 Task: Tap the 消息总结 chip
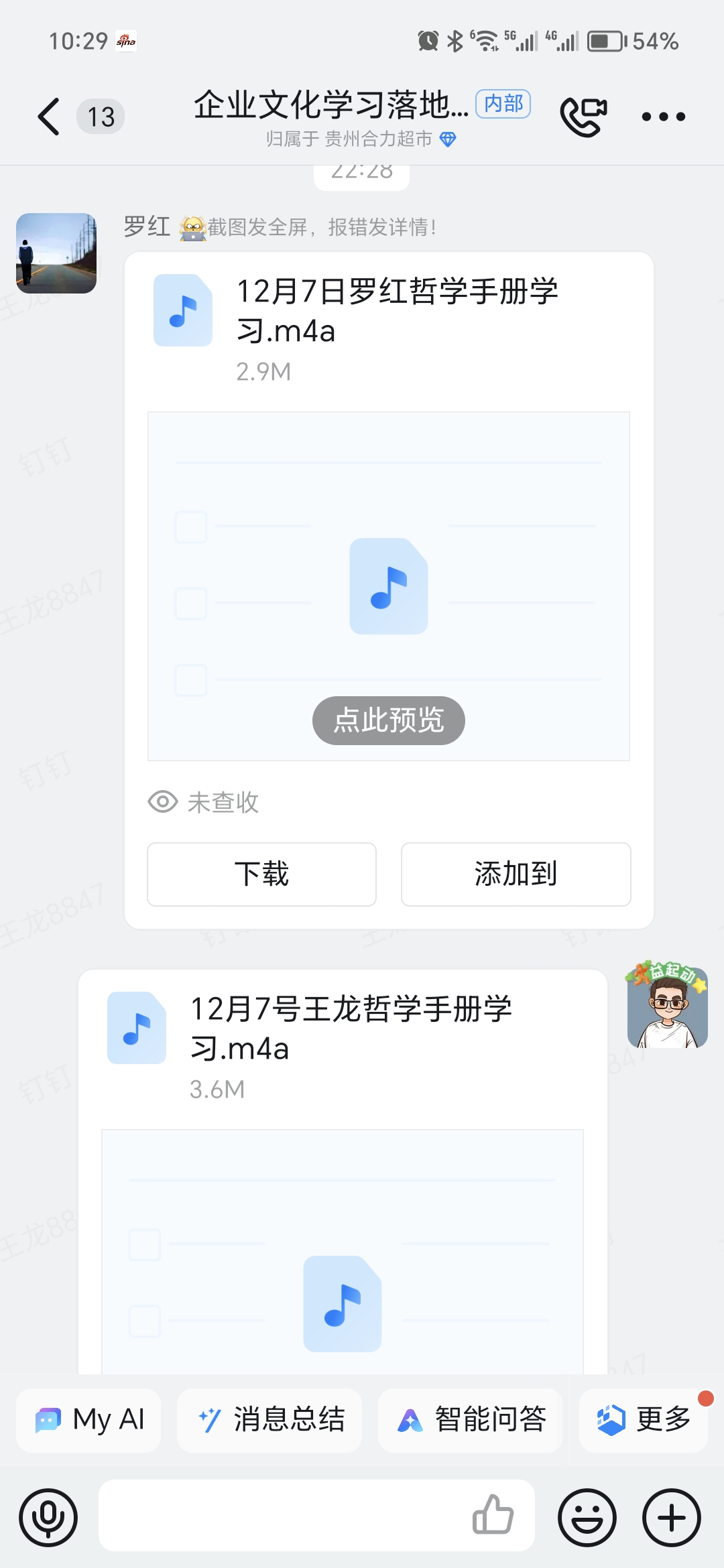click(x=269, y=1419)
